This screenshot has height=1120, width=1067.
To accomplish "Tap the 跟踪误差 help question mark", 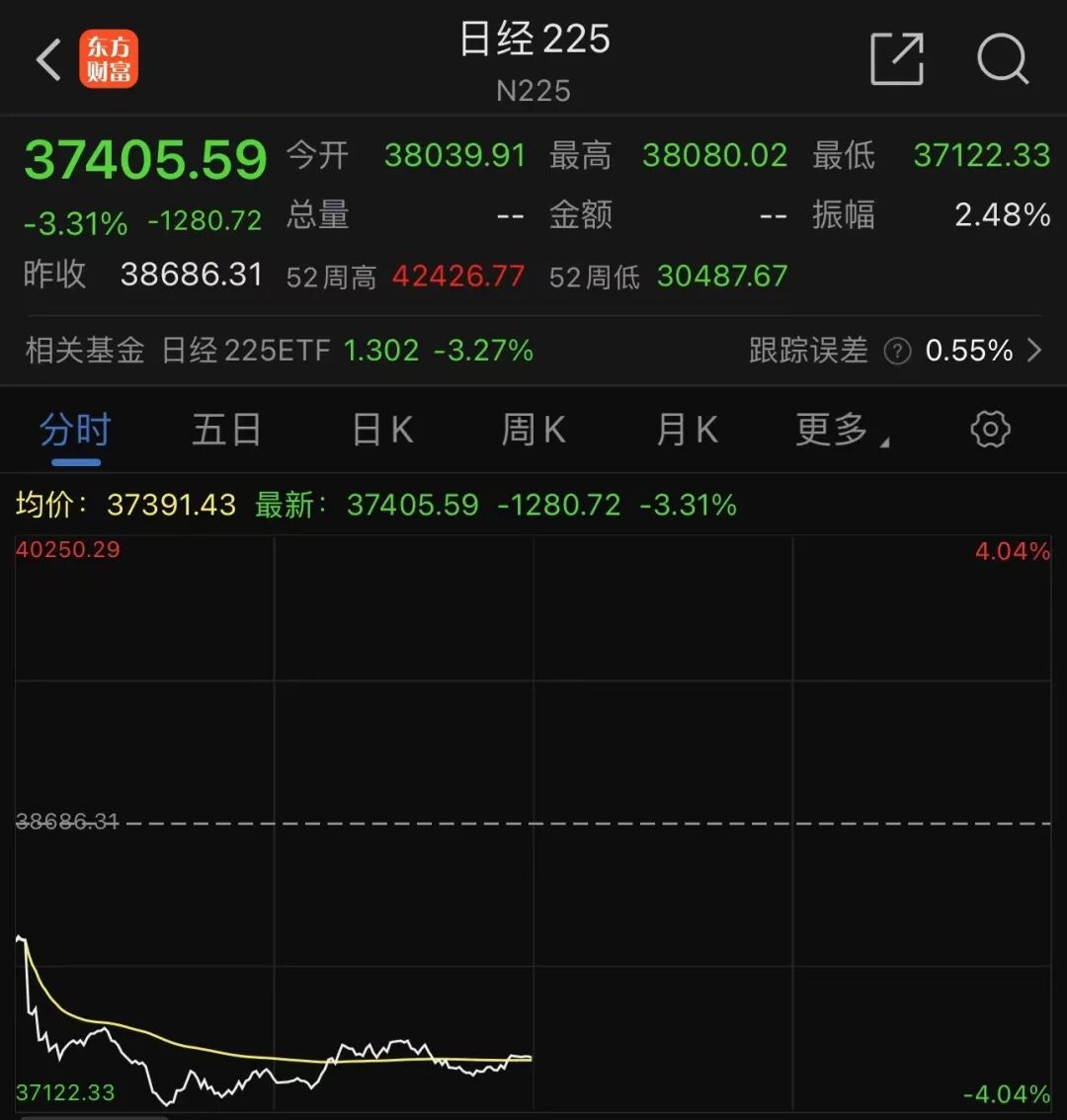I will coord(898,351).
